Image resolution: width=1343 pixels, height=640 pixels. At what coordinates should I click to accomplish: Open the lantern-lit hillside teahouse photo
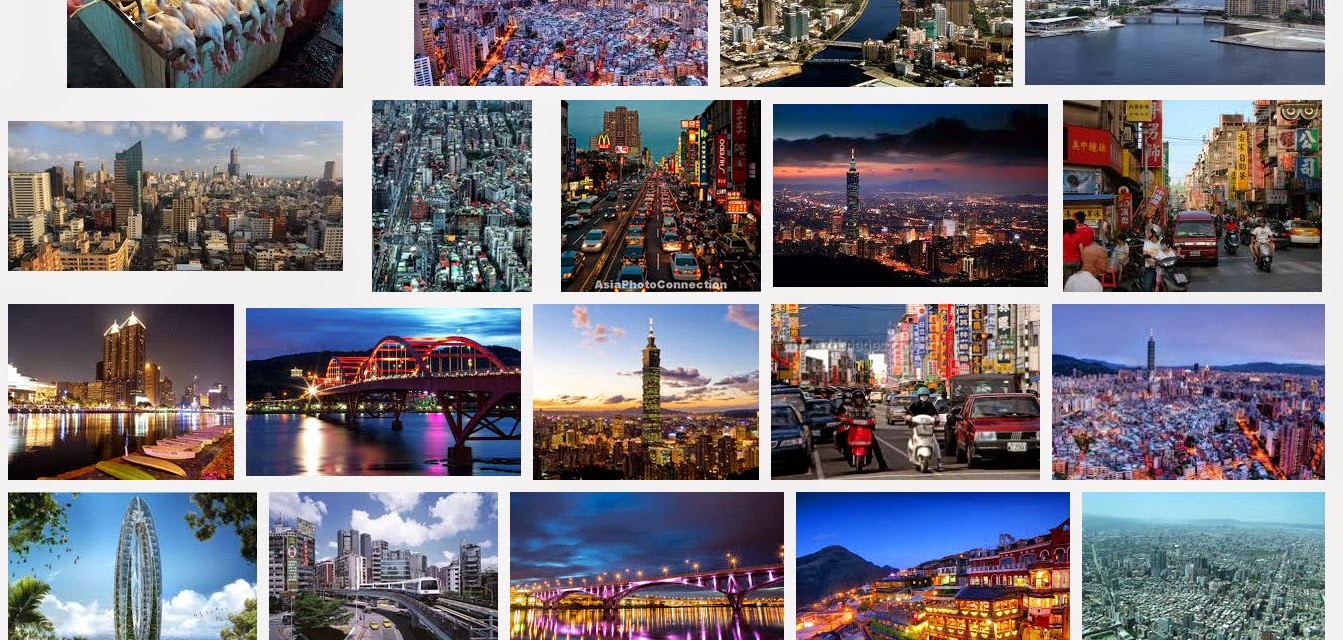click(933, 566)
